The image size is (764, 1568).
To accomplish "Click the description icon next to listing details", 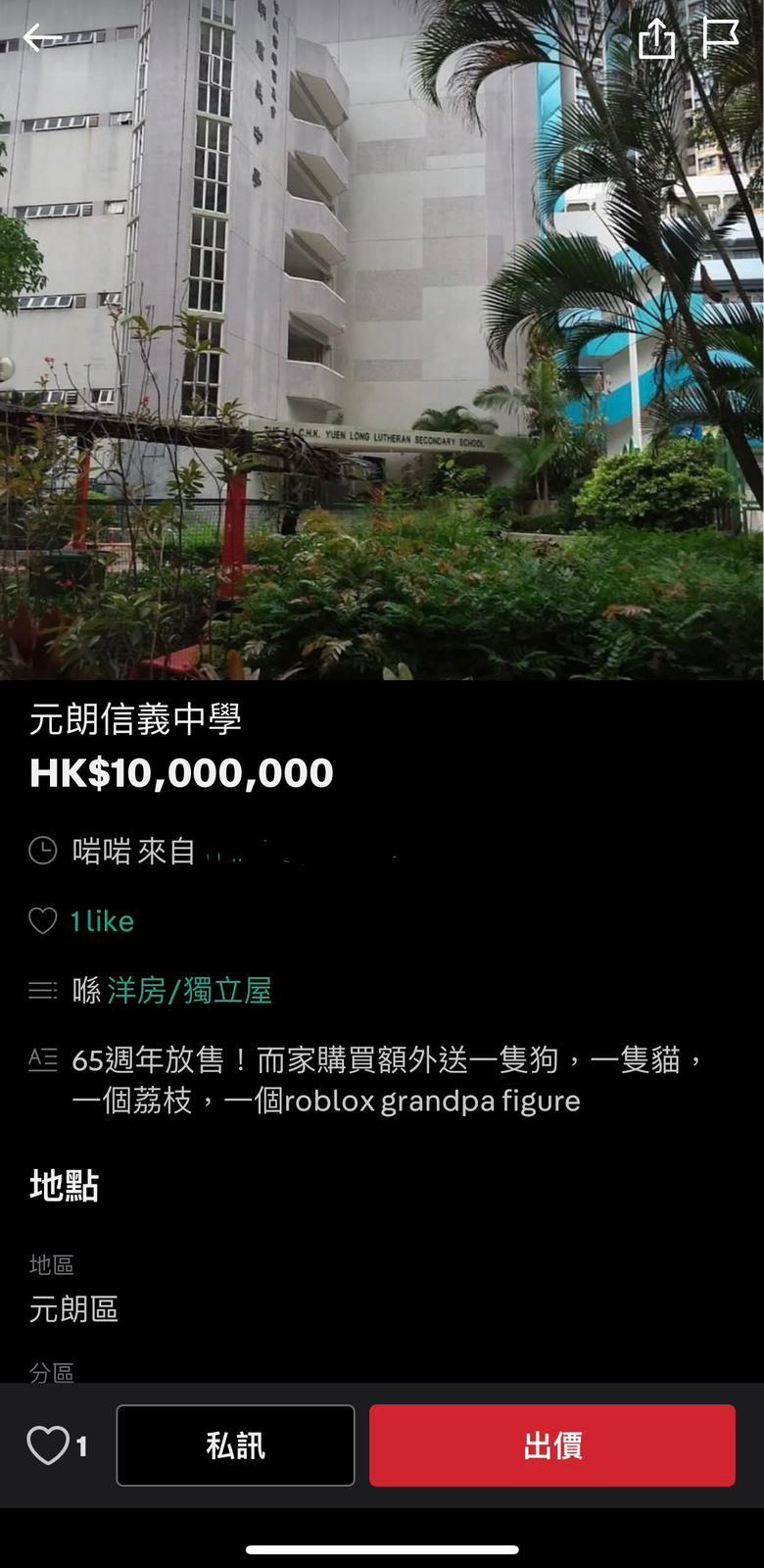I will 43,1060.
